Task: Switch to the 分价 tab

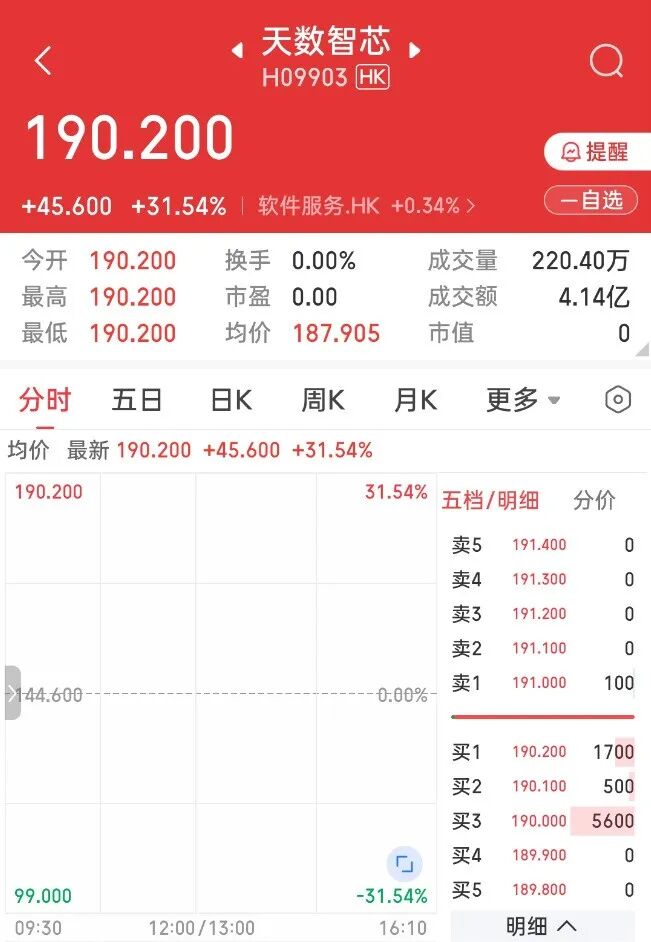Action: click(594, 500)
